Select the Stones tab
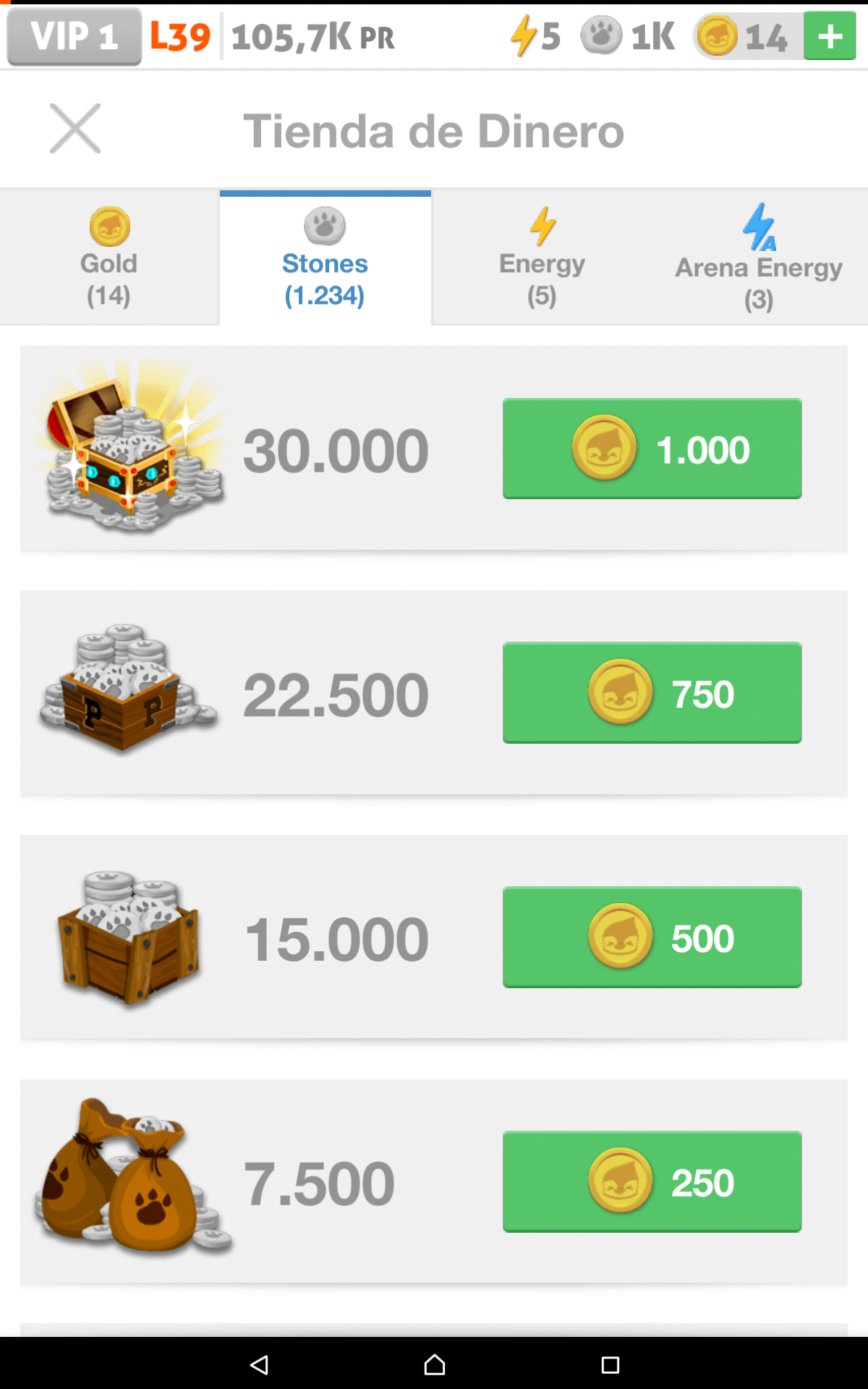Viewport: 868px width, 1389px height. coord(325,258)
